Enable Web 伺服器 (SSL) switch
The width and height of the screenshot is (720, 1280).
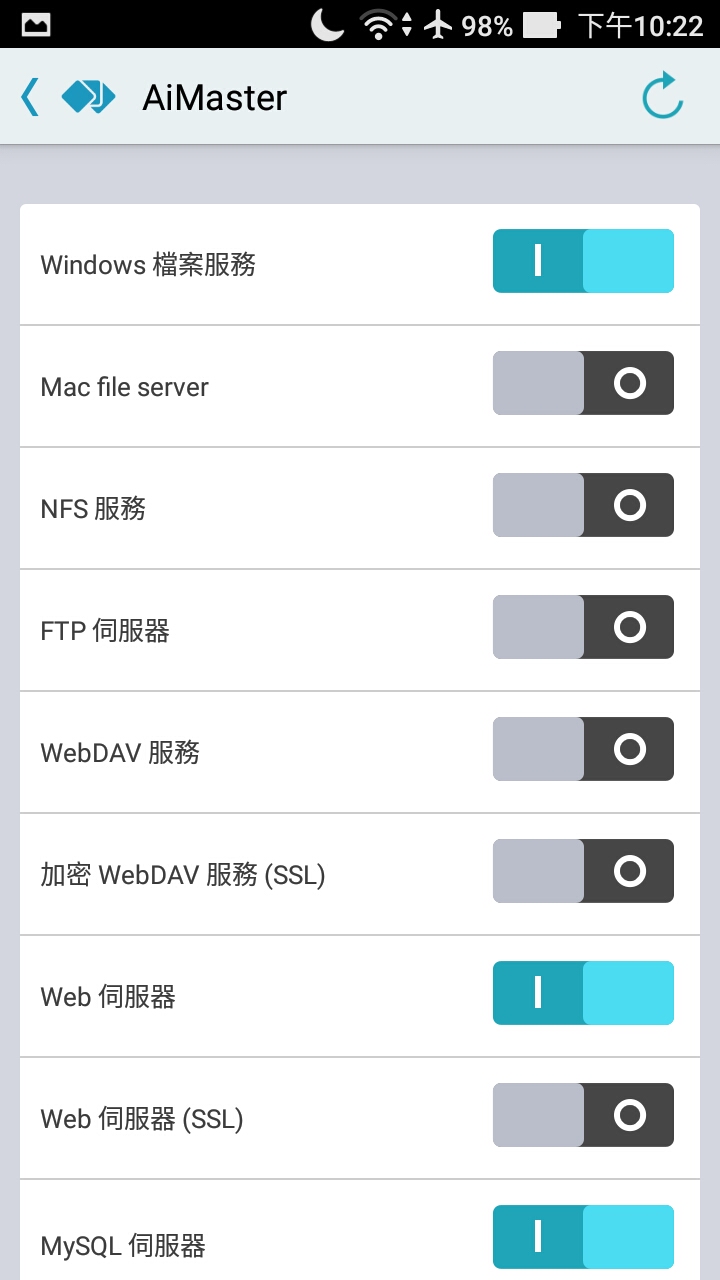[583, 1115]
